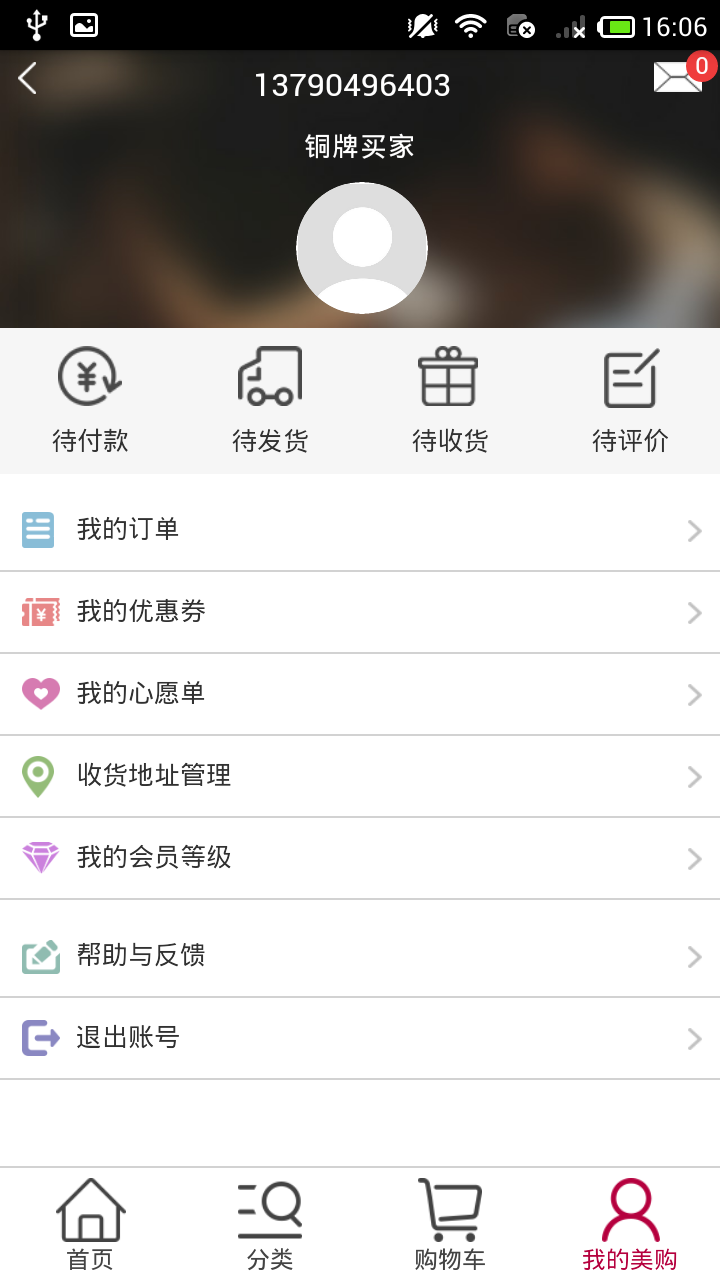The height and width of the screenshot is (1280, 720).
Task: Open 我的心愿单 row
Action: [x=360, y=694]
